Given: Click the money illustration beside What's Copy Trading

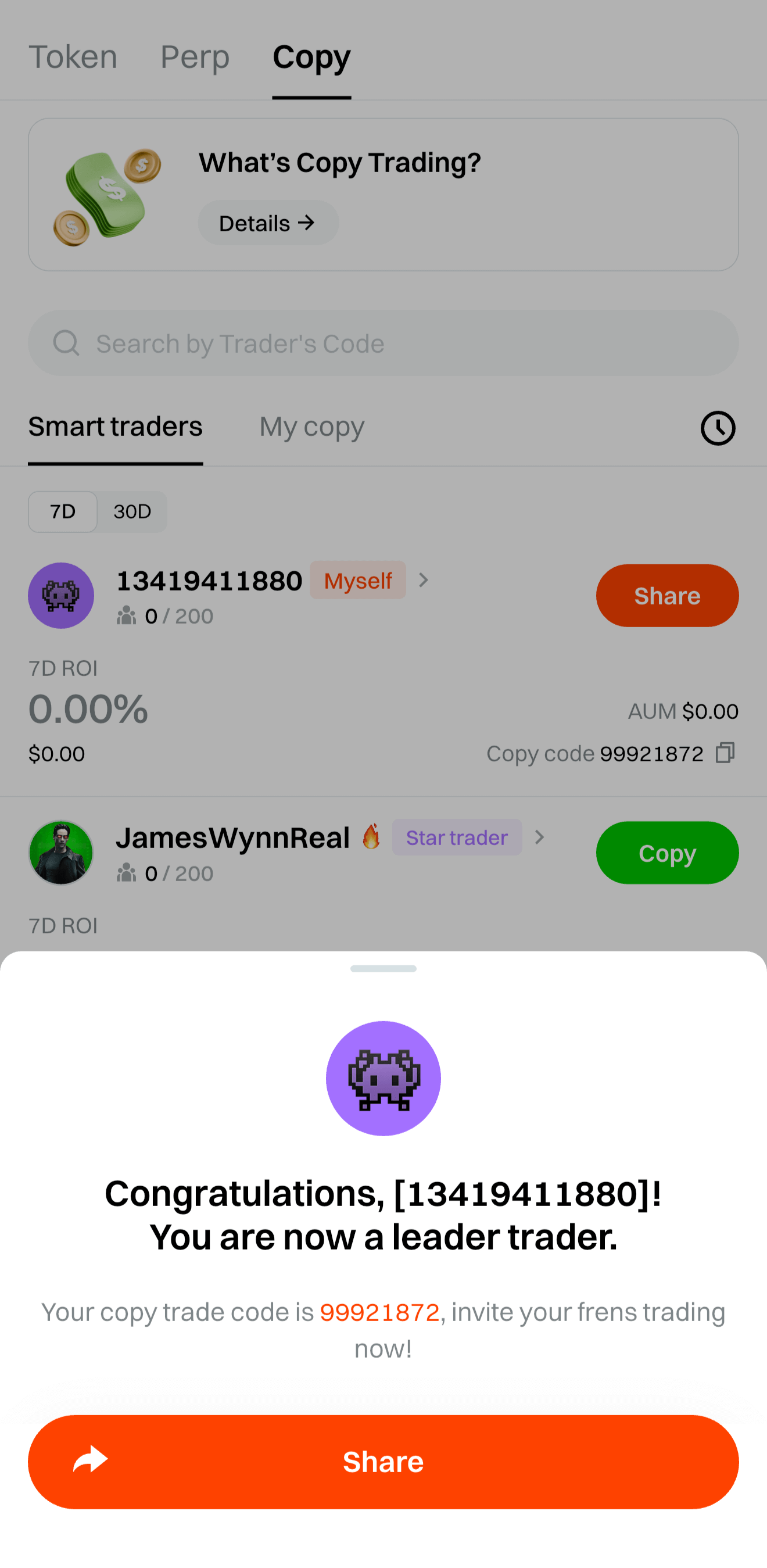Looking at the screenshot, I should (105, 194).
